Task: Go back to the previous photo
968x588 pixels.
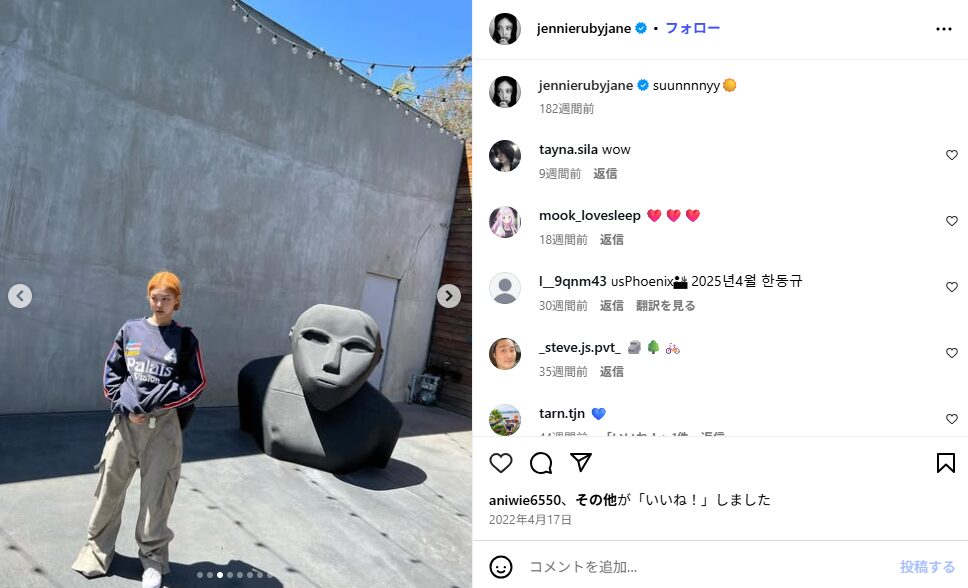Action: pos(20,296)
